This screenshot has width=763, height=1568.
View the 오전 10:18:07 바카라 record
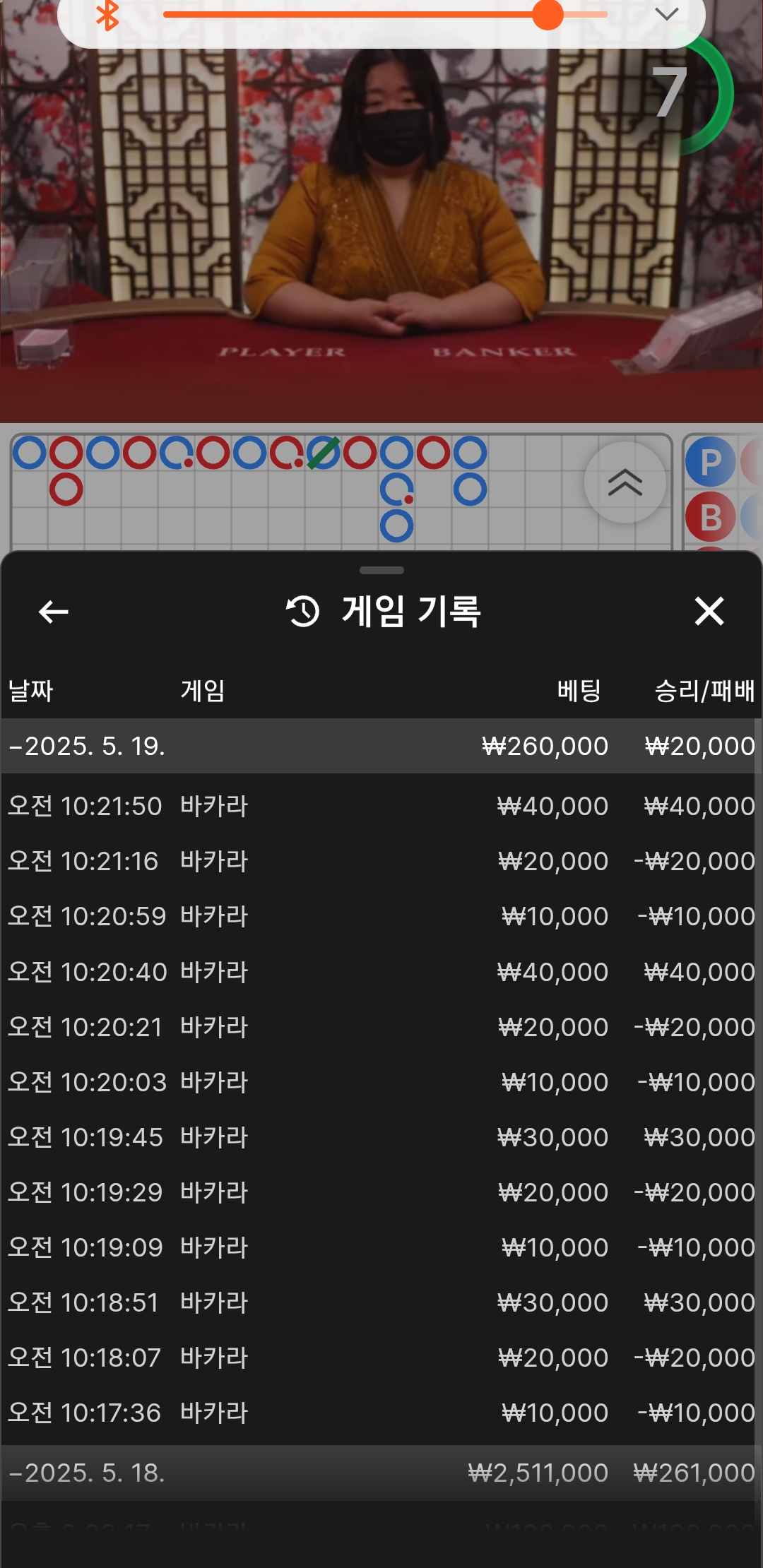point(381,1358)
